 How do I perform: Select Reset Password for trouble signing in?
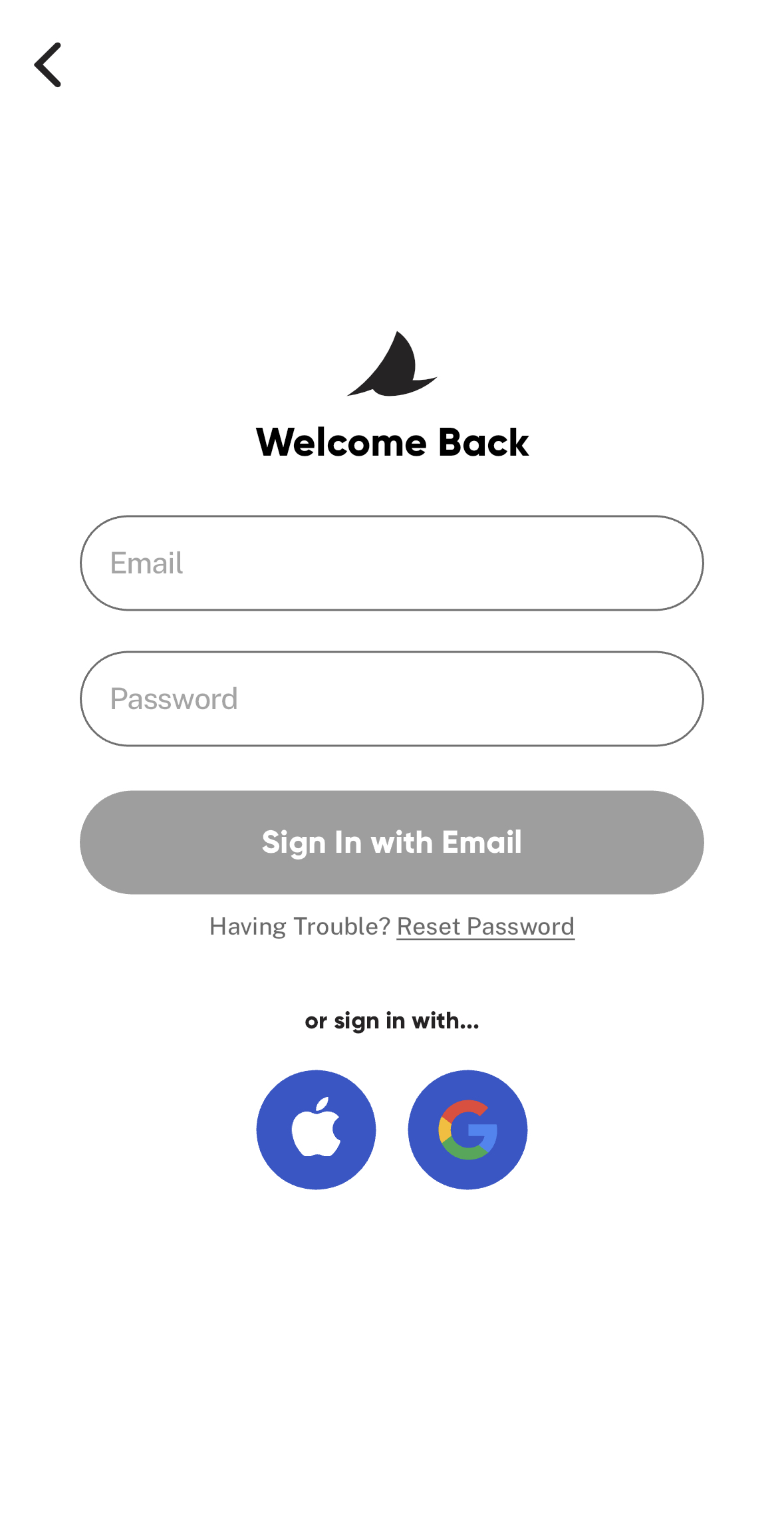pyautogui.click(x=485, y=926)
